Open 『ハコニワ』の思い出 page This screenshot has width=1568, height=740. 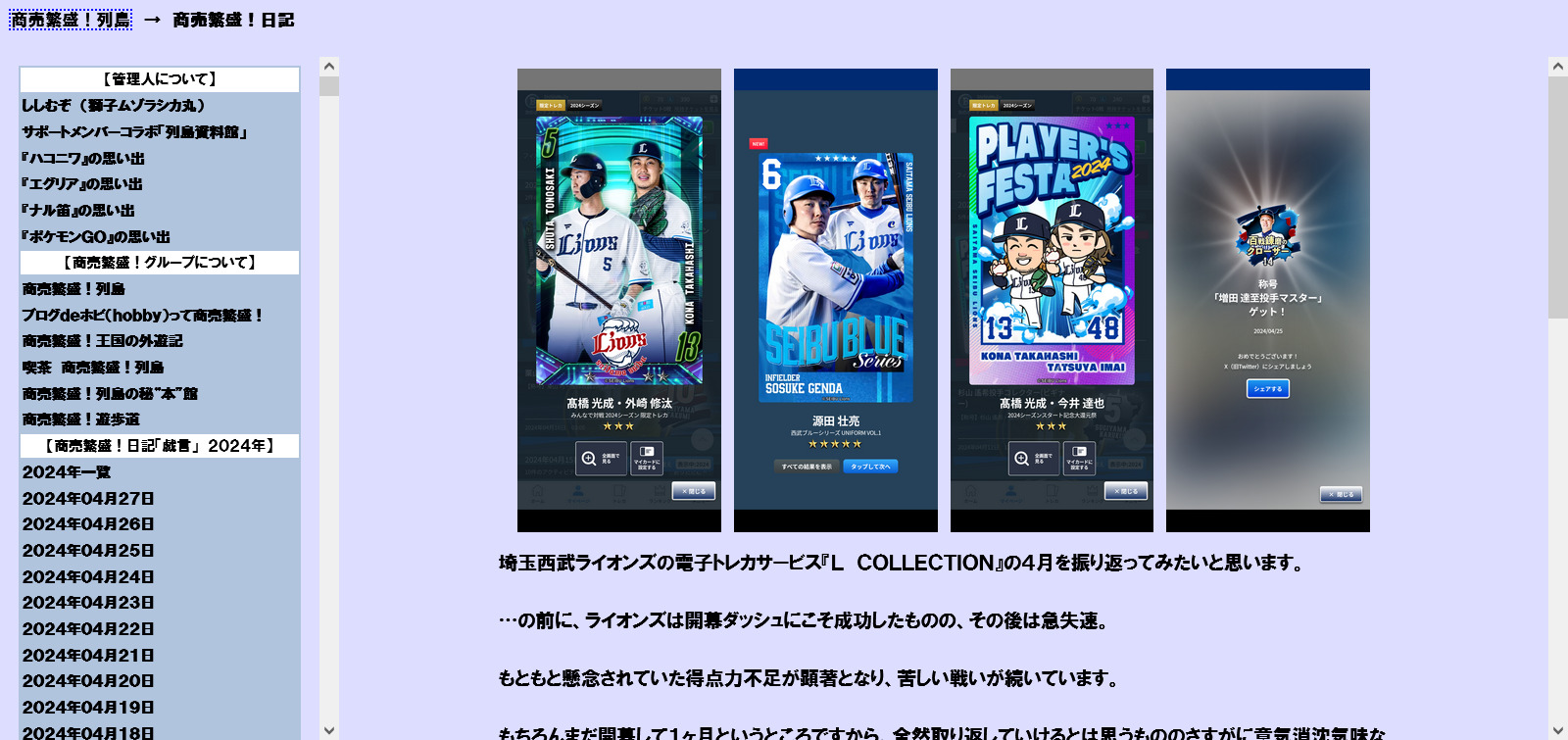point(83,158)
